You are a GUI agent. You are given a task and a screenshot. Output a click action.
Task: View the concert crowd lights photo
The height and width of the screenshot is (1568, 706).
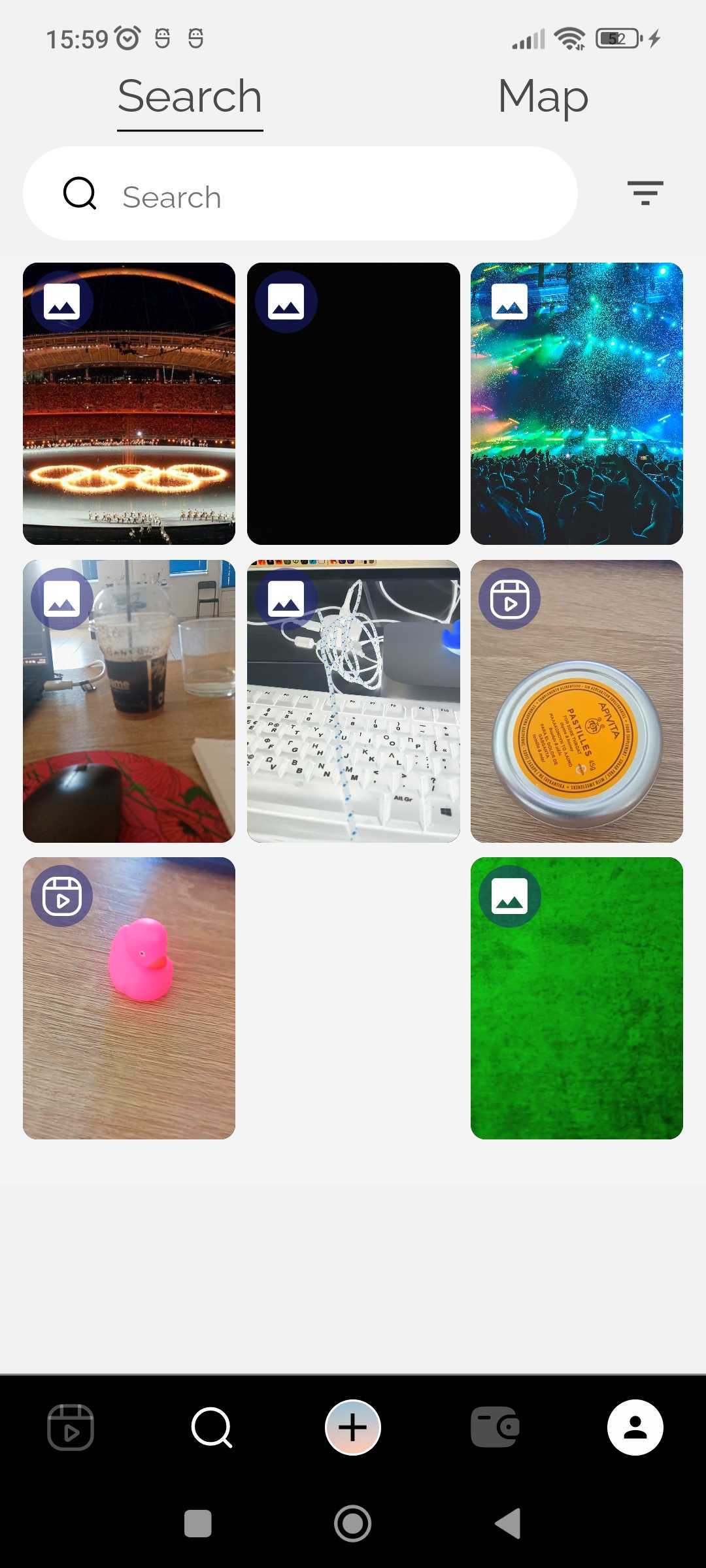[577, 404]
